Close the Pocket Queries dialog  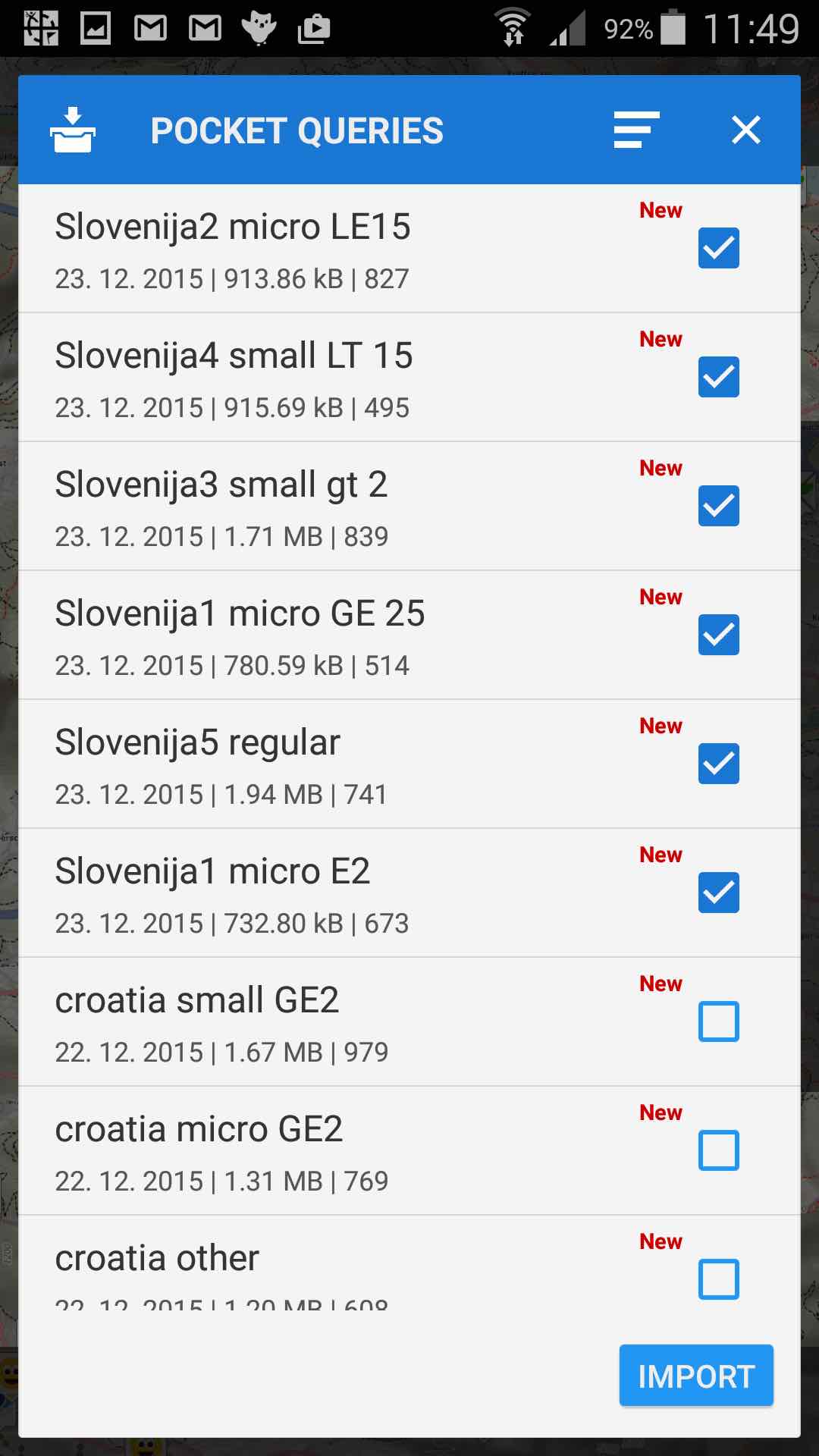[x=746, y=130]
